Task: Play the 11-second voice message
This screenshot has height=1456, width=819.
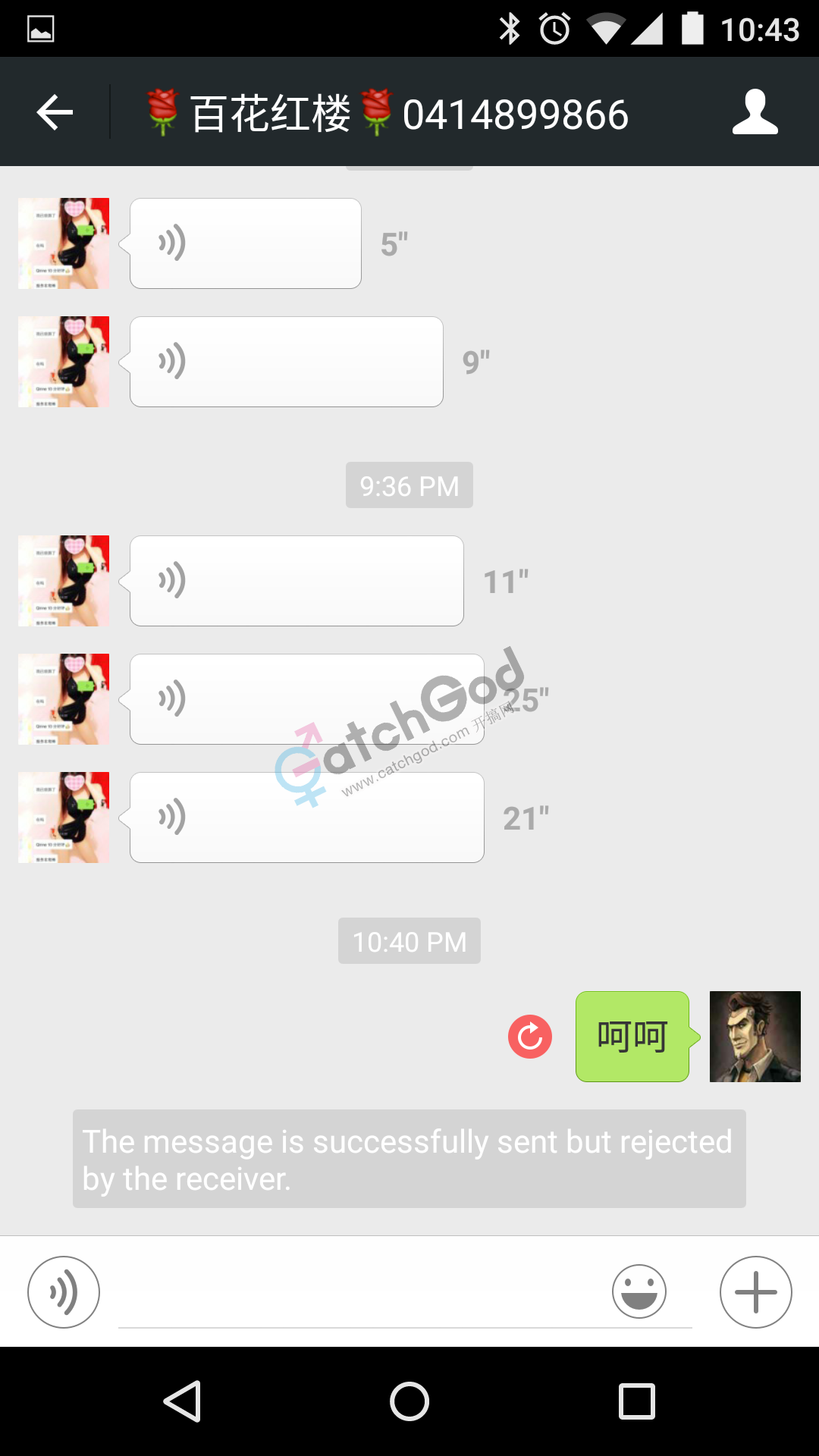Action: tap(297, 581)
